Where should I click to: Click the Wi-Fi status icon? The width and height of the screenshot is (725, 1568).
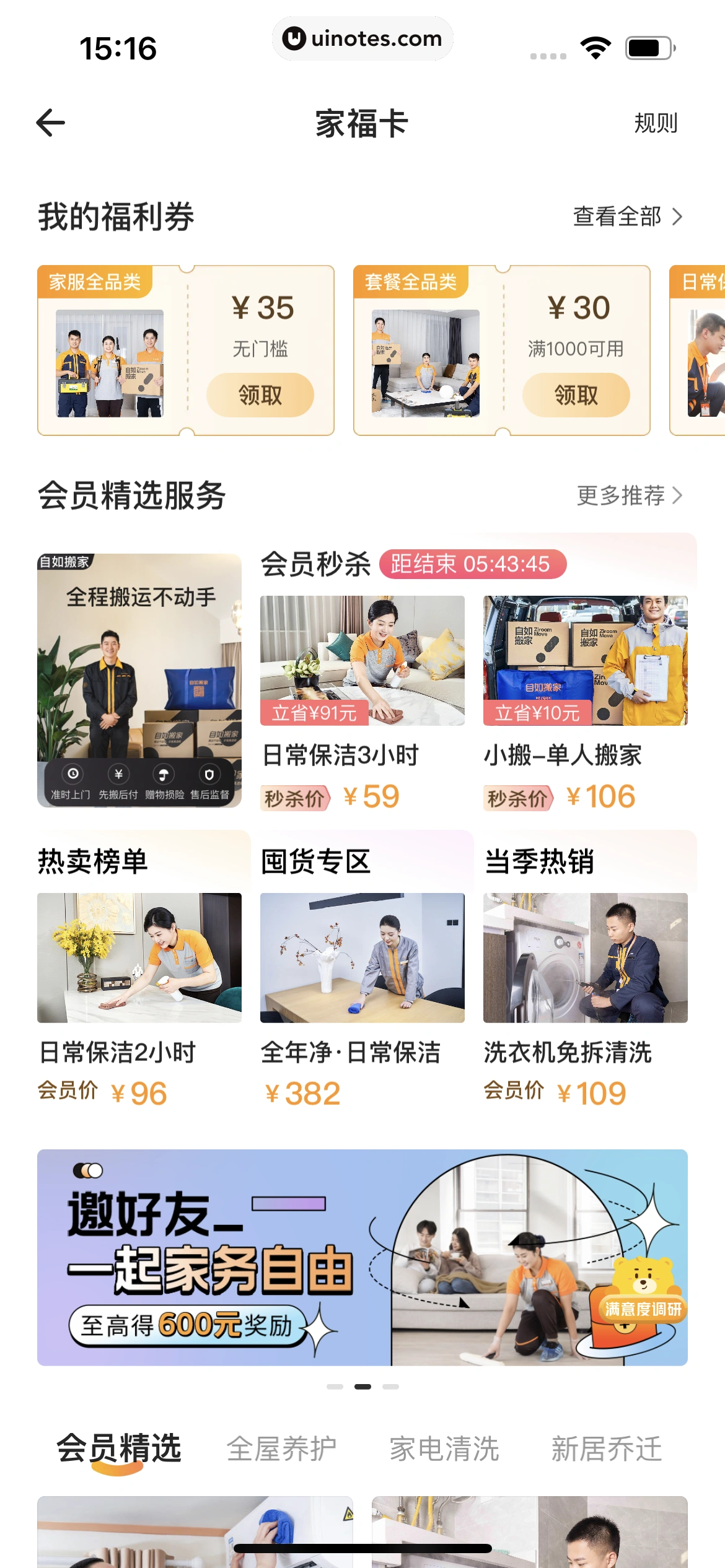point(595,46)
